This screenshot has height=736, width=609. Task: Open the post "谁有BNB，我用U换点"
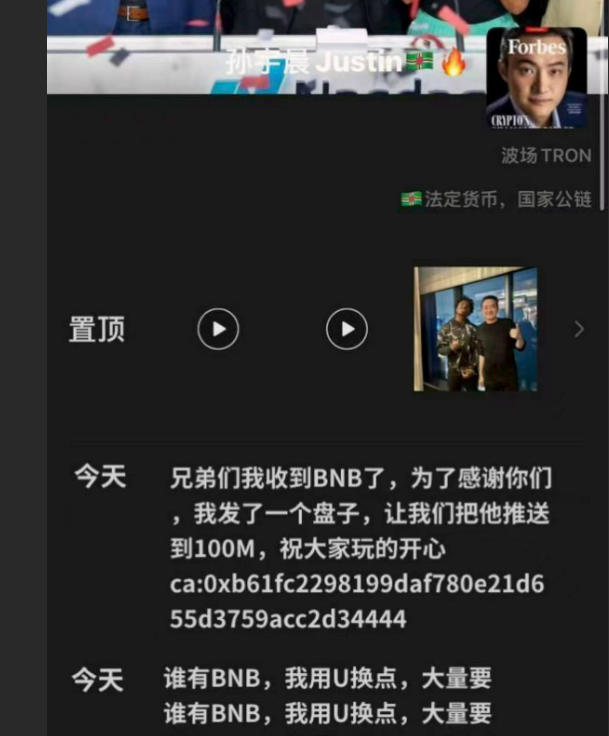[328, 680]
